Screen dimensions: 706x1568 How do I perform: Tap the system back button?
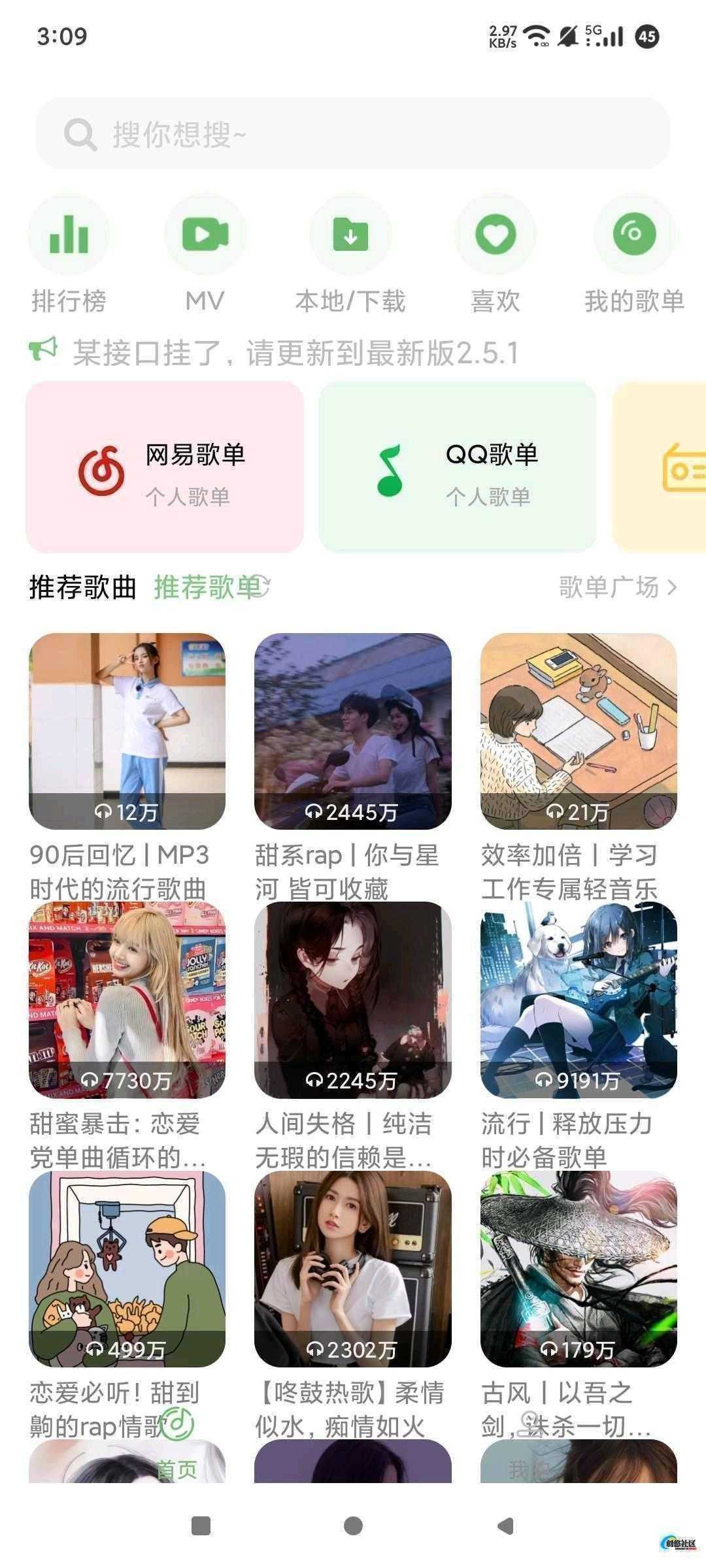point(505,1526)
